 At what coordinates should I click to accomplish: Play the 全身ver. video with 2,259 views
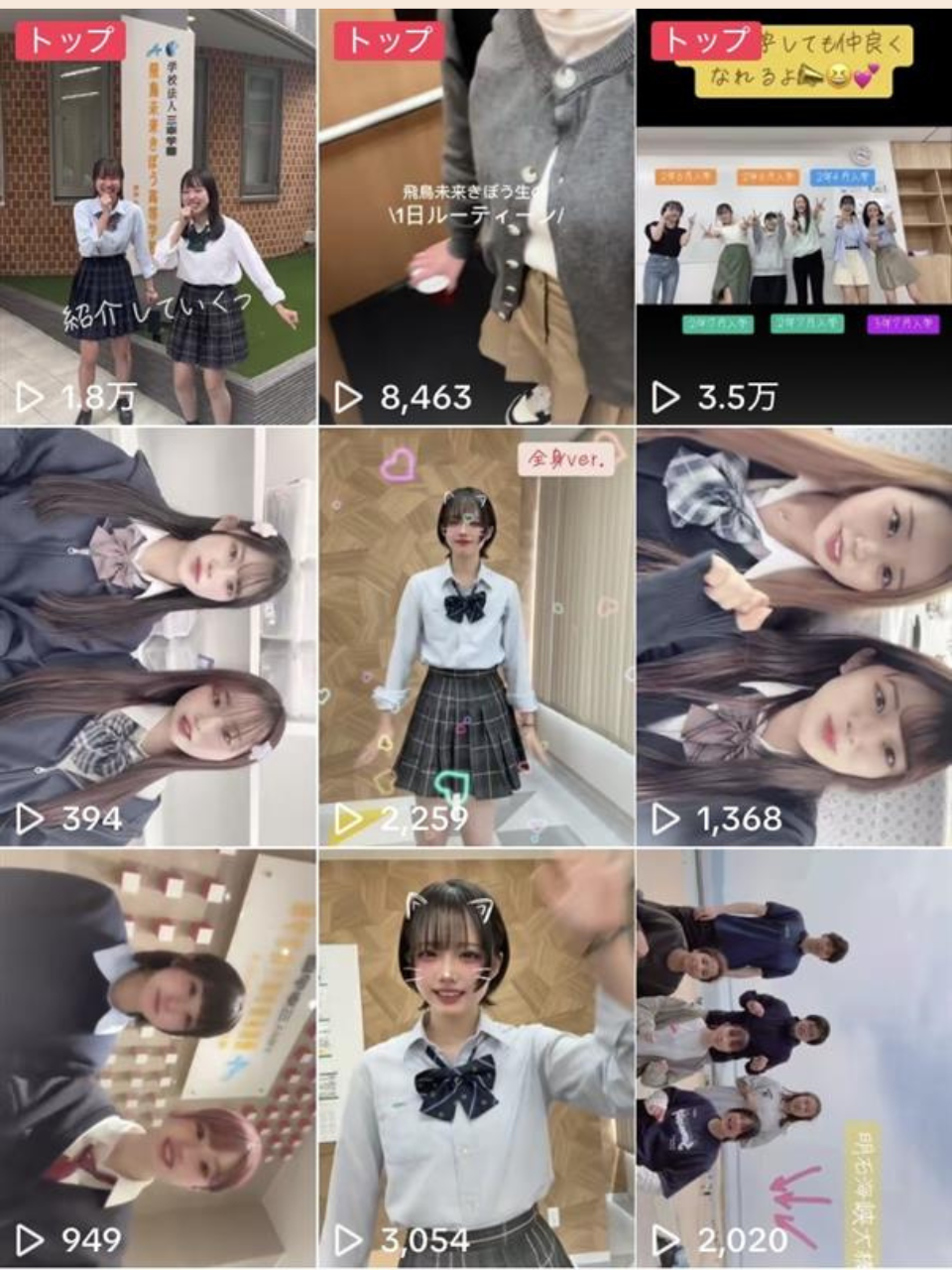(476, 637)
